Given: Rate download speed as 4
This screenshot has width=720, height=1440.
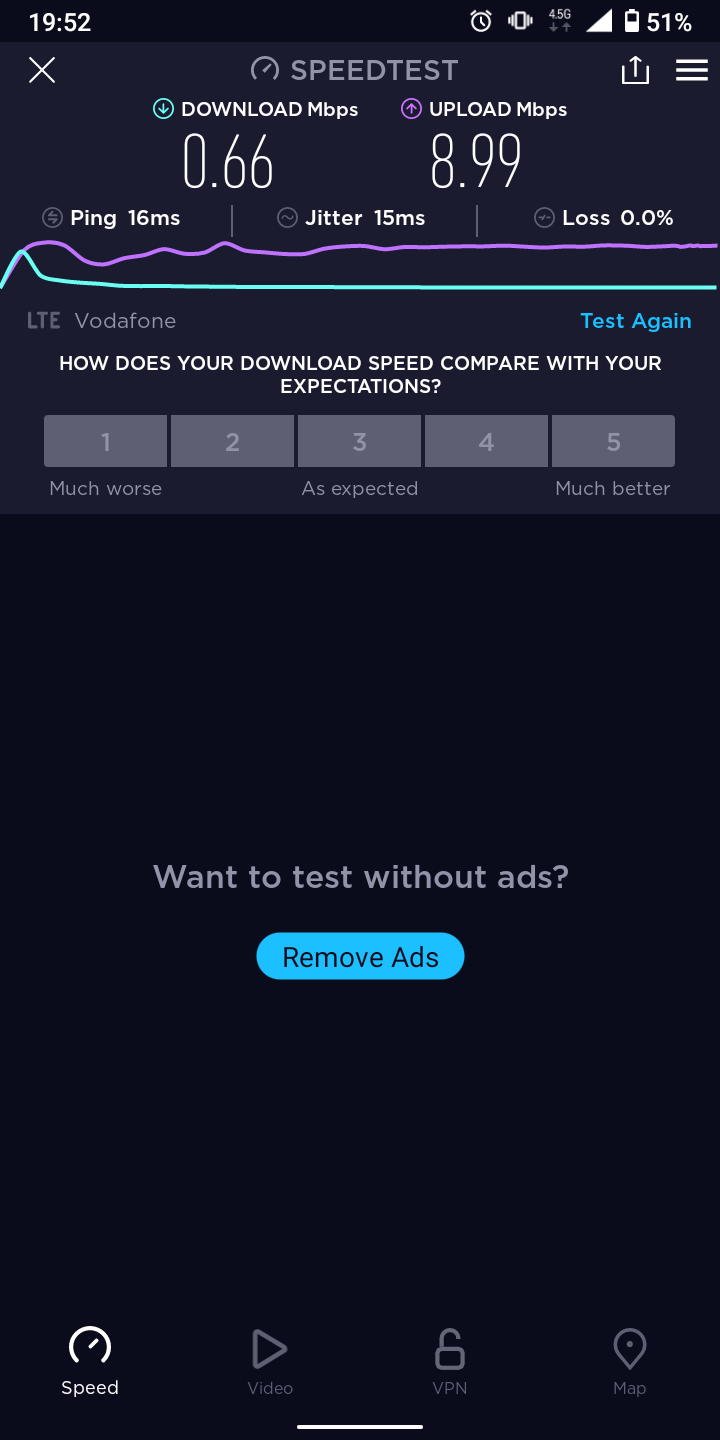Looking at the screenshot, I should pos(486,441).
